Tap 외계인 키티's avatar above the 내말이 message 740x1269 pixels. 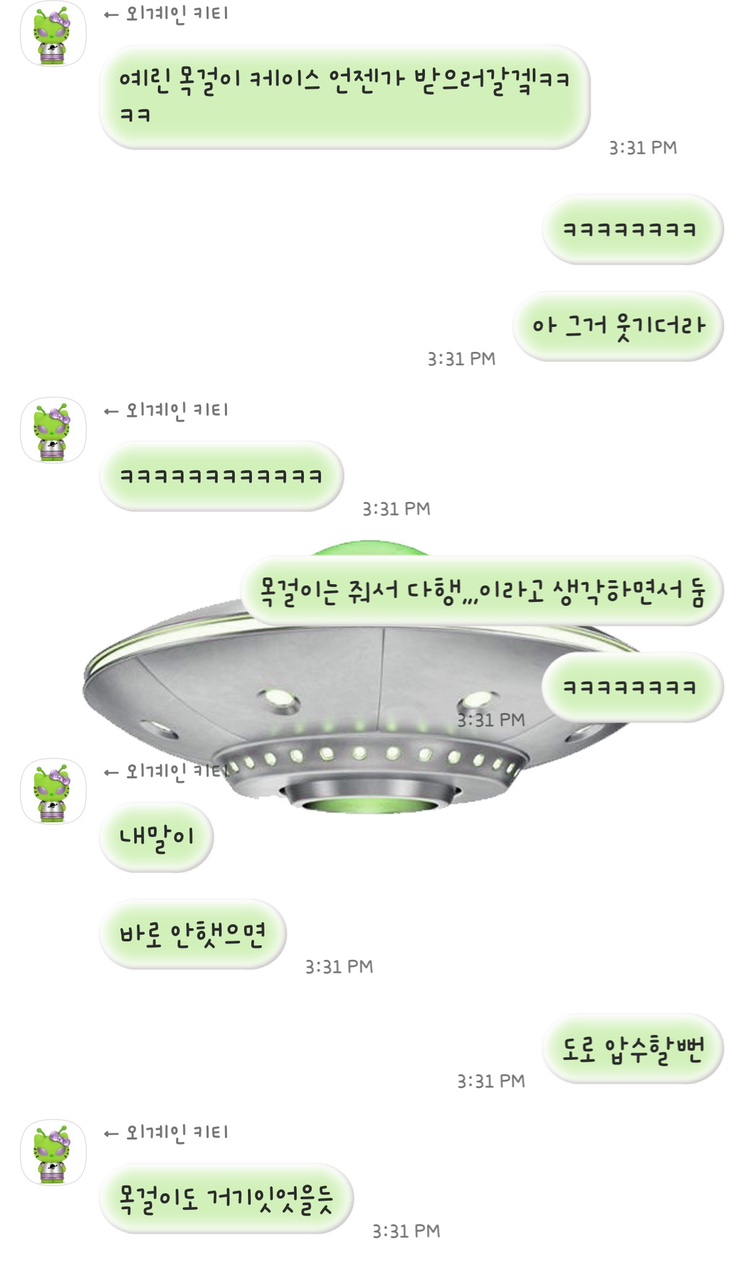point(54,791)
